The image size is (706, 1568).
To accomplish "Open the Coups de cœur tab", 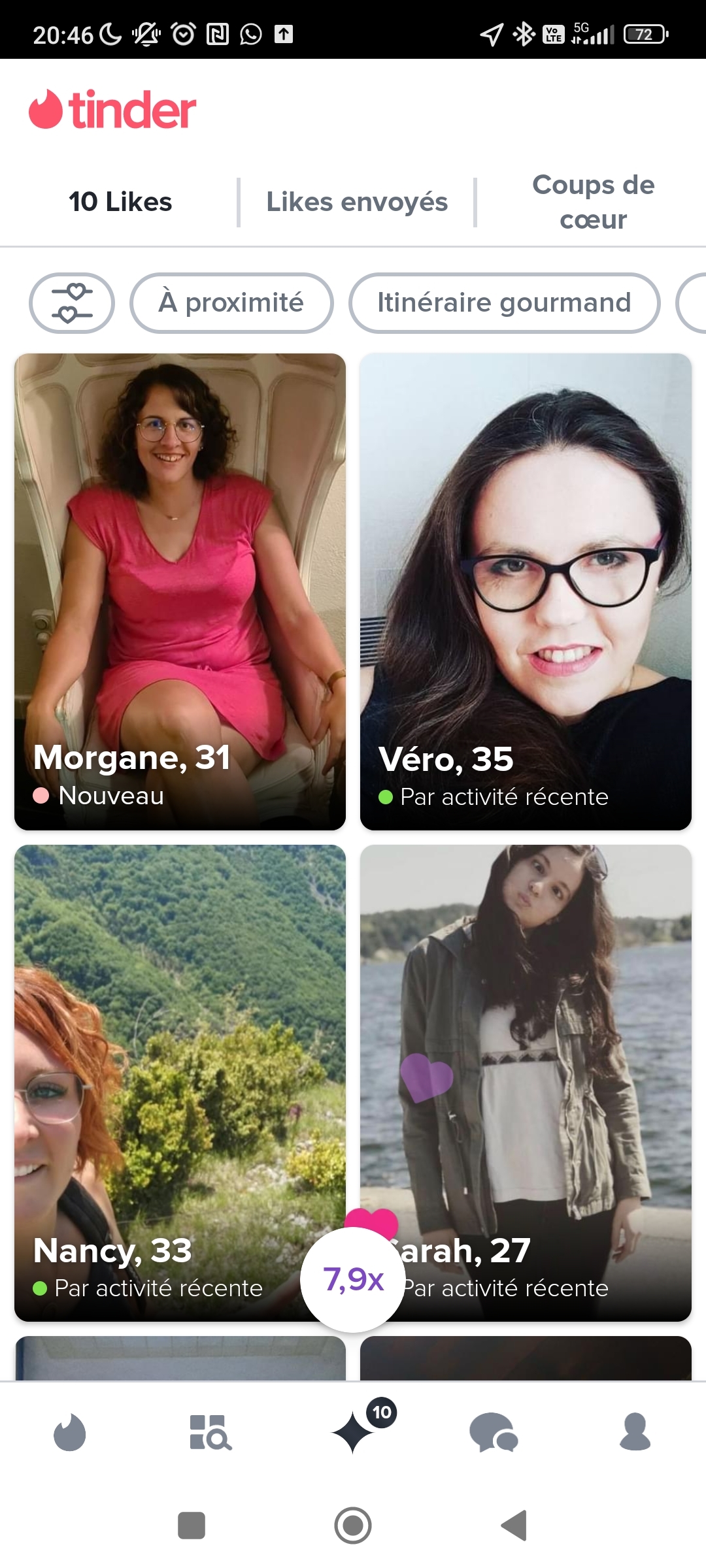I will (x=593, y=202).
